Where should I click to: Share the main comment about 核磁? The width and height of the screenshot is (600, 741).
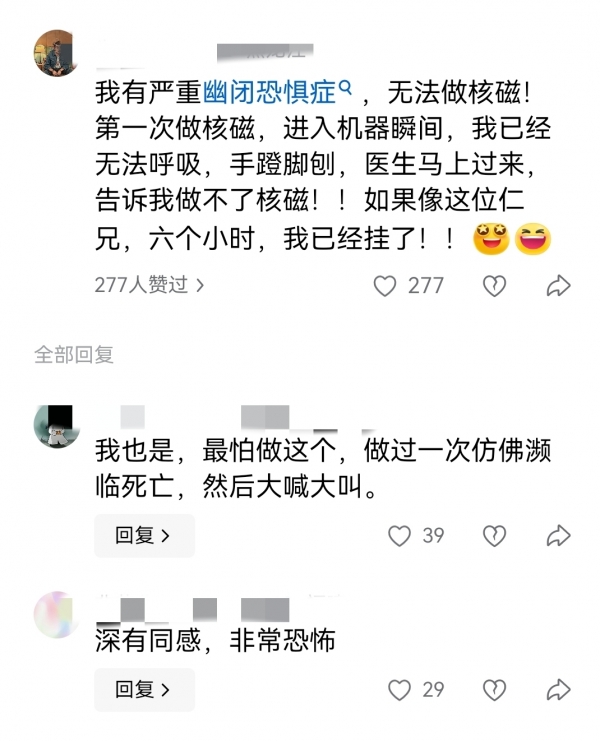pos(558,286)
